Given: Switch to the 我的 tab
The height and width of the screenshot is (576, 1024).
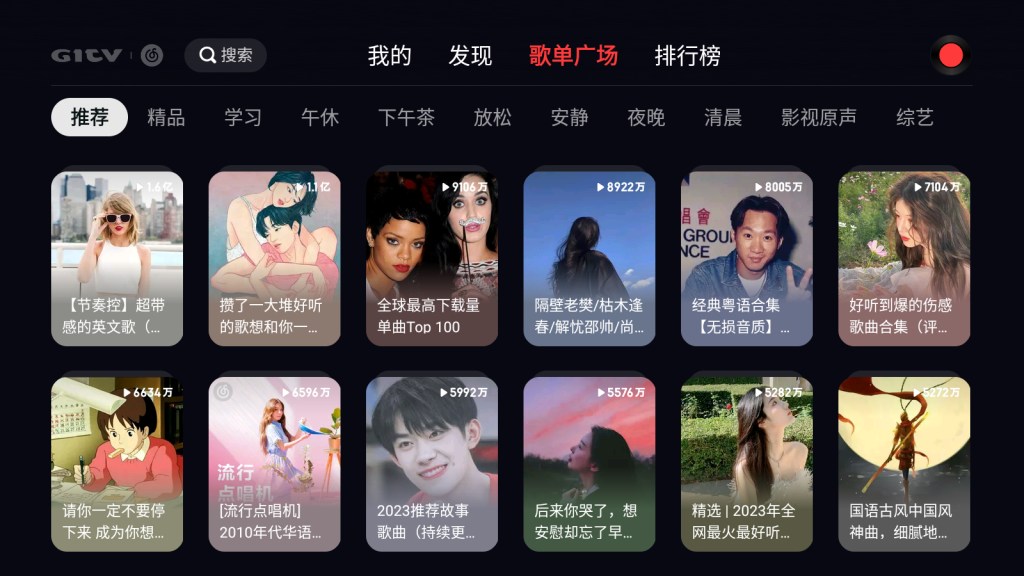Looking at the screenshot, I should click(x=389, y=56).
